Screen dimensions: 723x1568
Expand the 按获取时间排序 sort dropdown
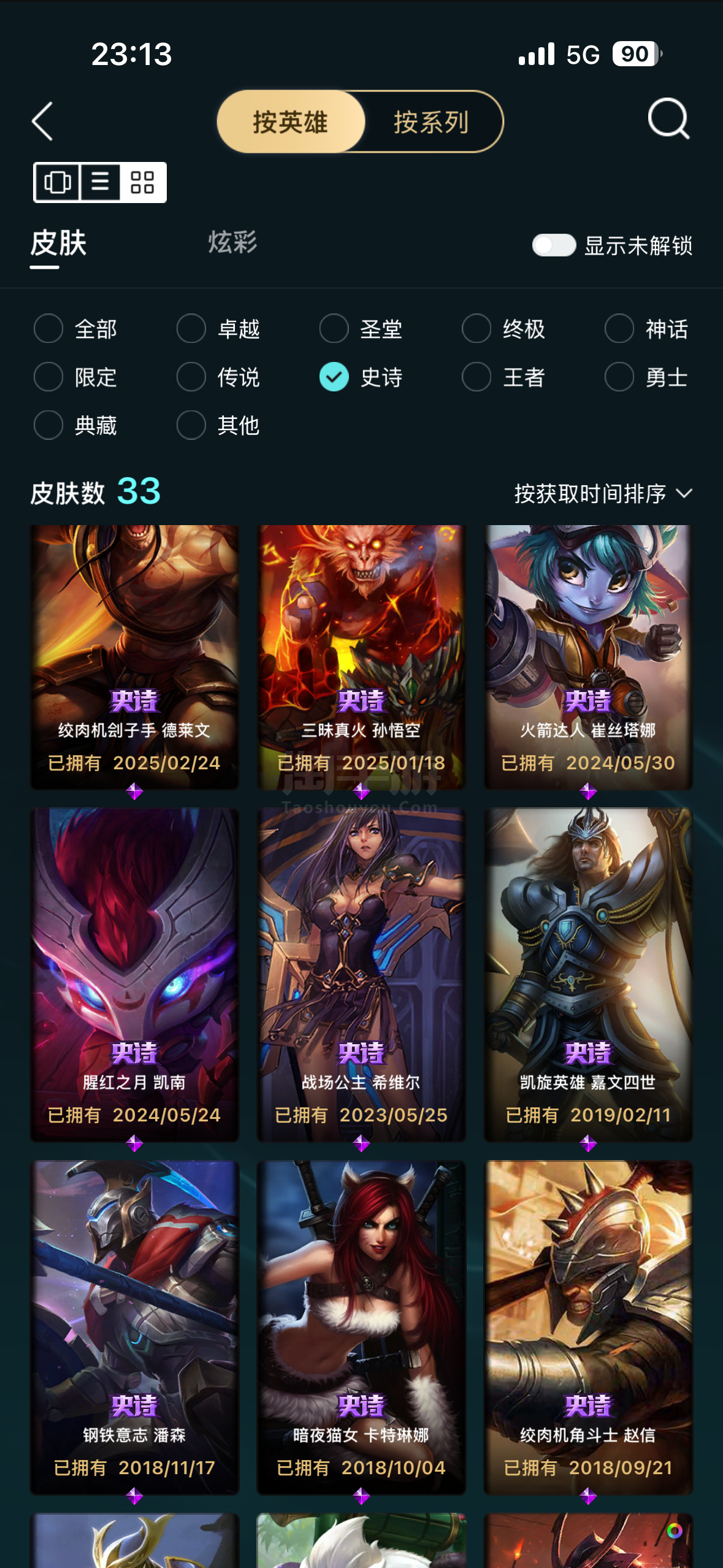603,493
